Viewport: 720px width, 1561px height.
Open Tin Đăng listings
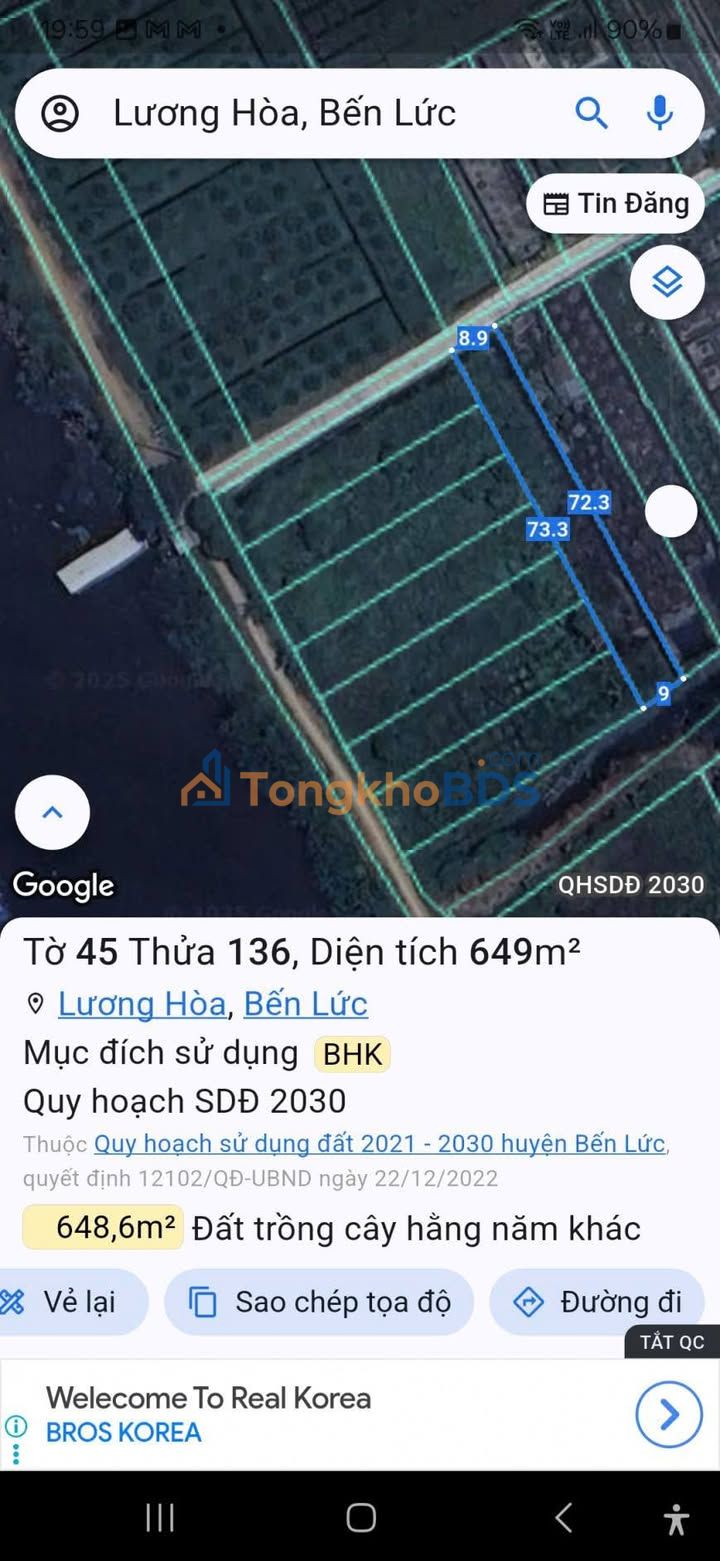pos(616,204)
